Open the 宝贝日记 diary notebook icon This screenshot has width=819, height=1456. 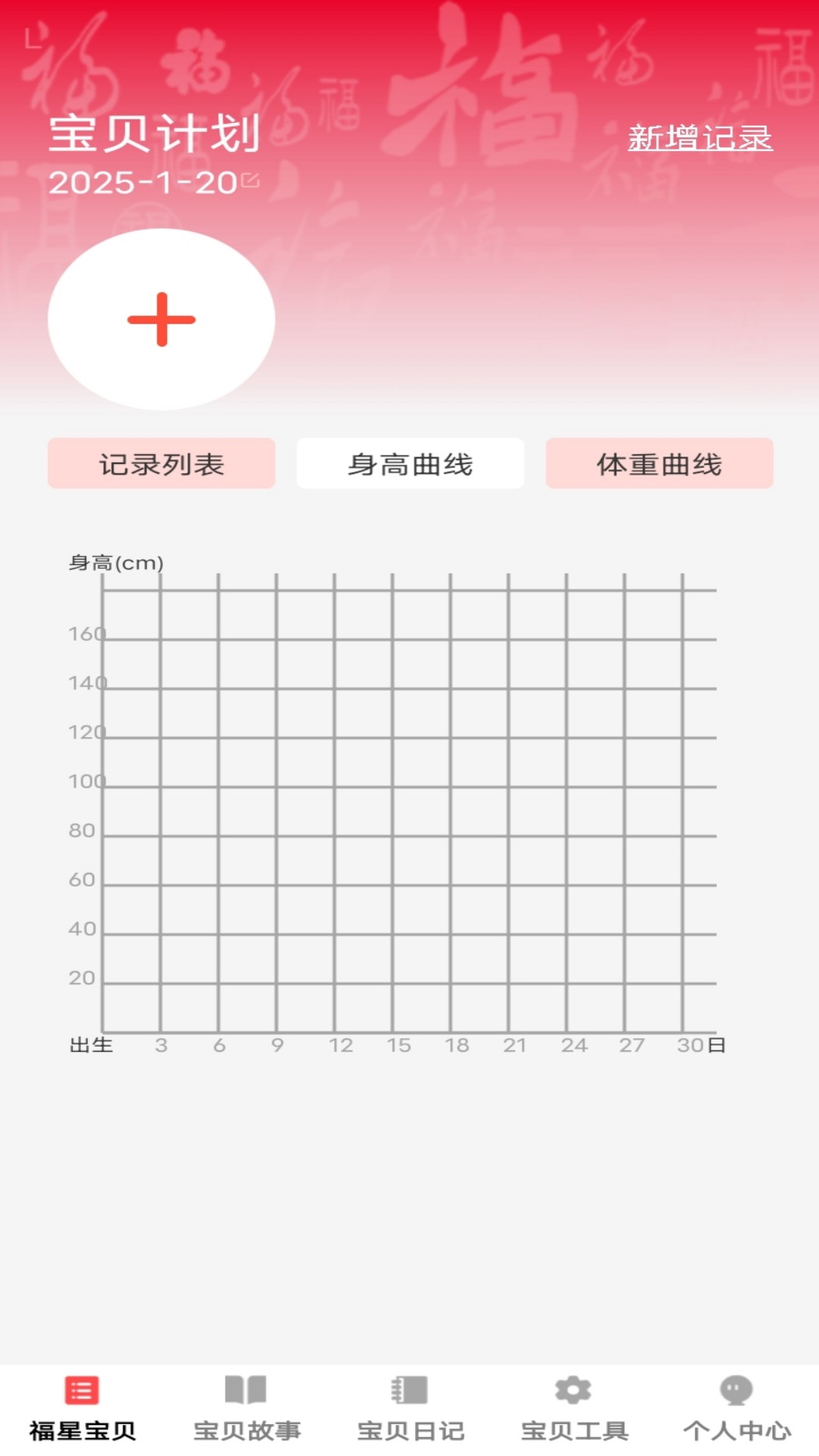pyautogui.click(x=409, y=1404)
